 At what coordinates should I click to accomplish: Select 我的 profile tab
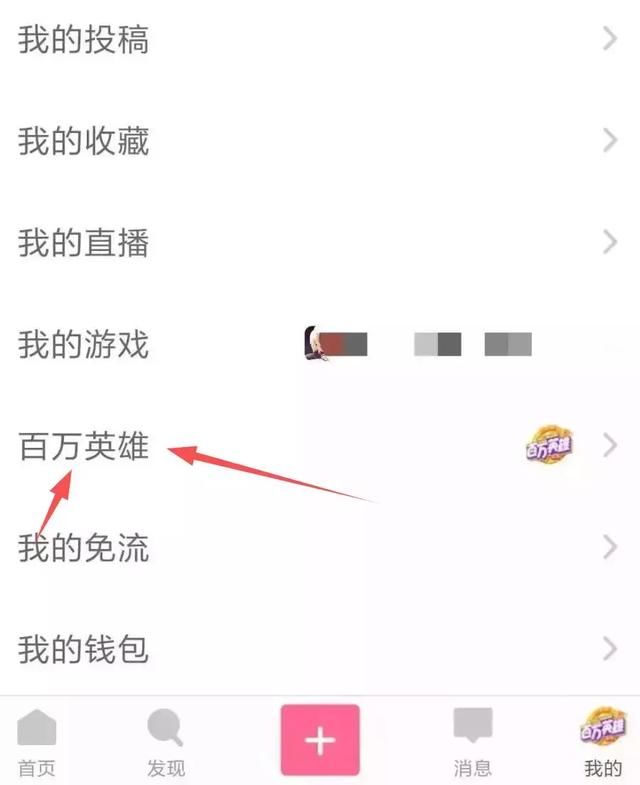(603, 742)
